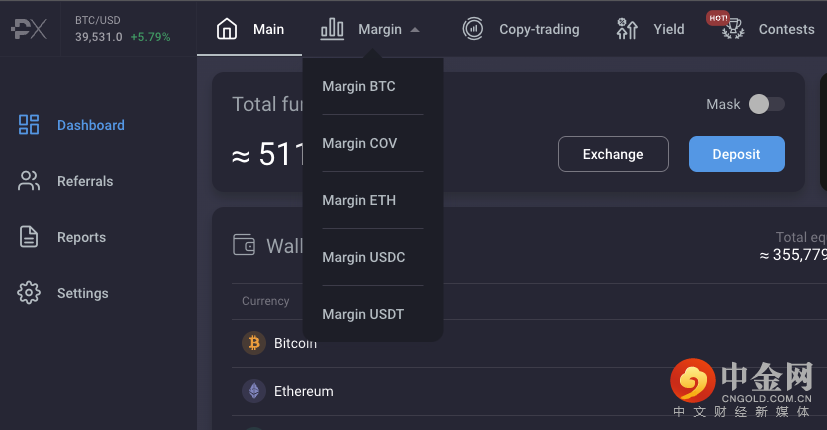Screen dimensions: 827x430
Task: Open the Copy-trading section
Action: point(521,29)
